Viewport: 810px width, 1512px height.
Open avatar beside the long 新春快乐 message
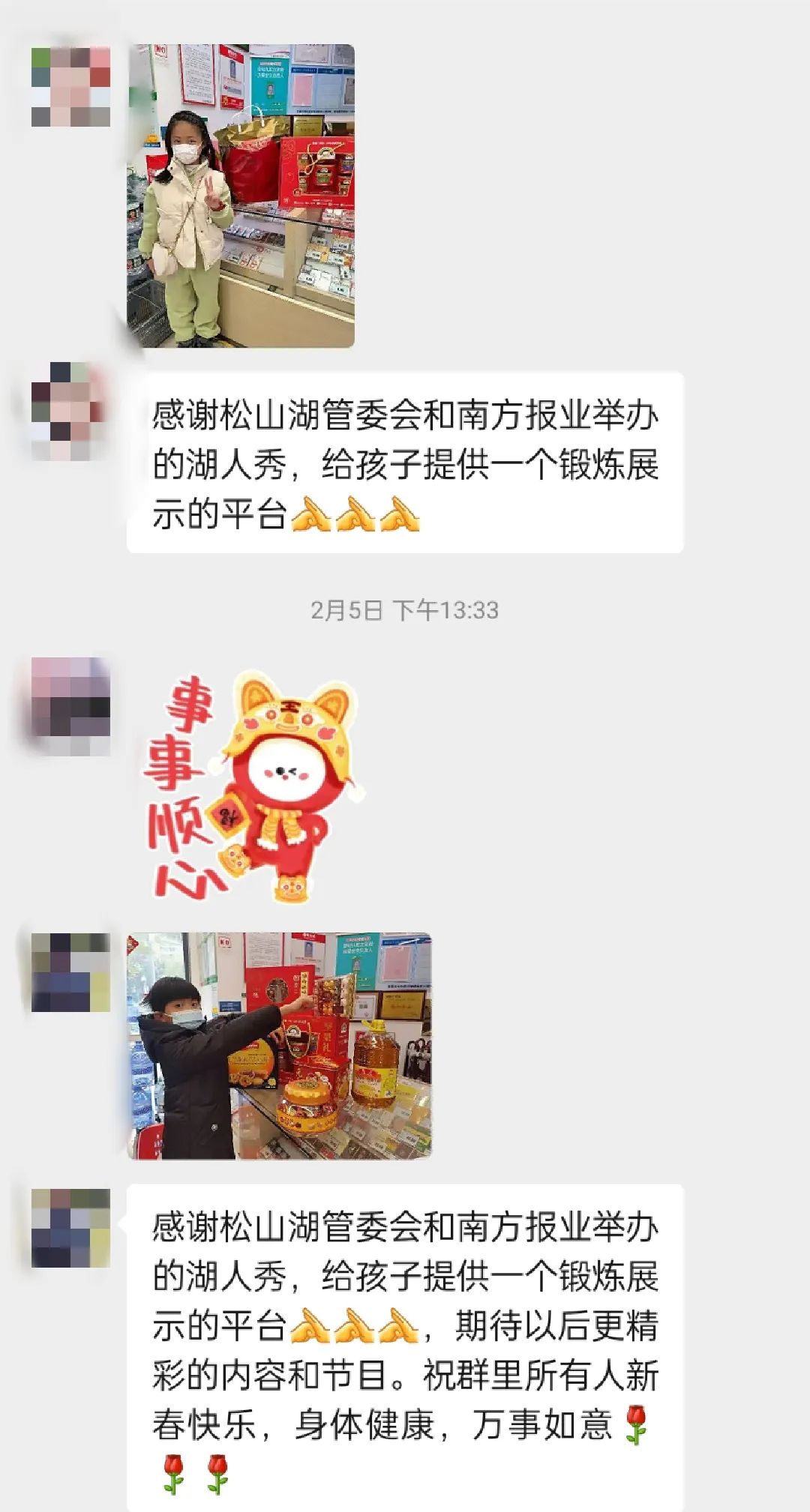pyautogui.click(x=71, y=1228)
